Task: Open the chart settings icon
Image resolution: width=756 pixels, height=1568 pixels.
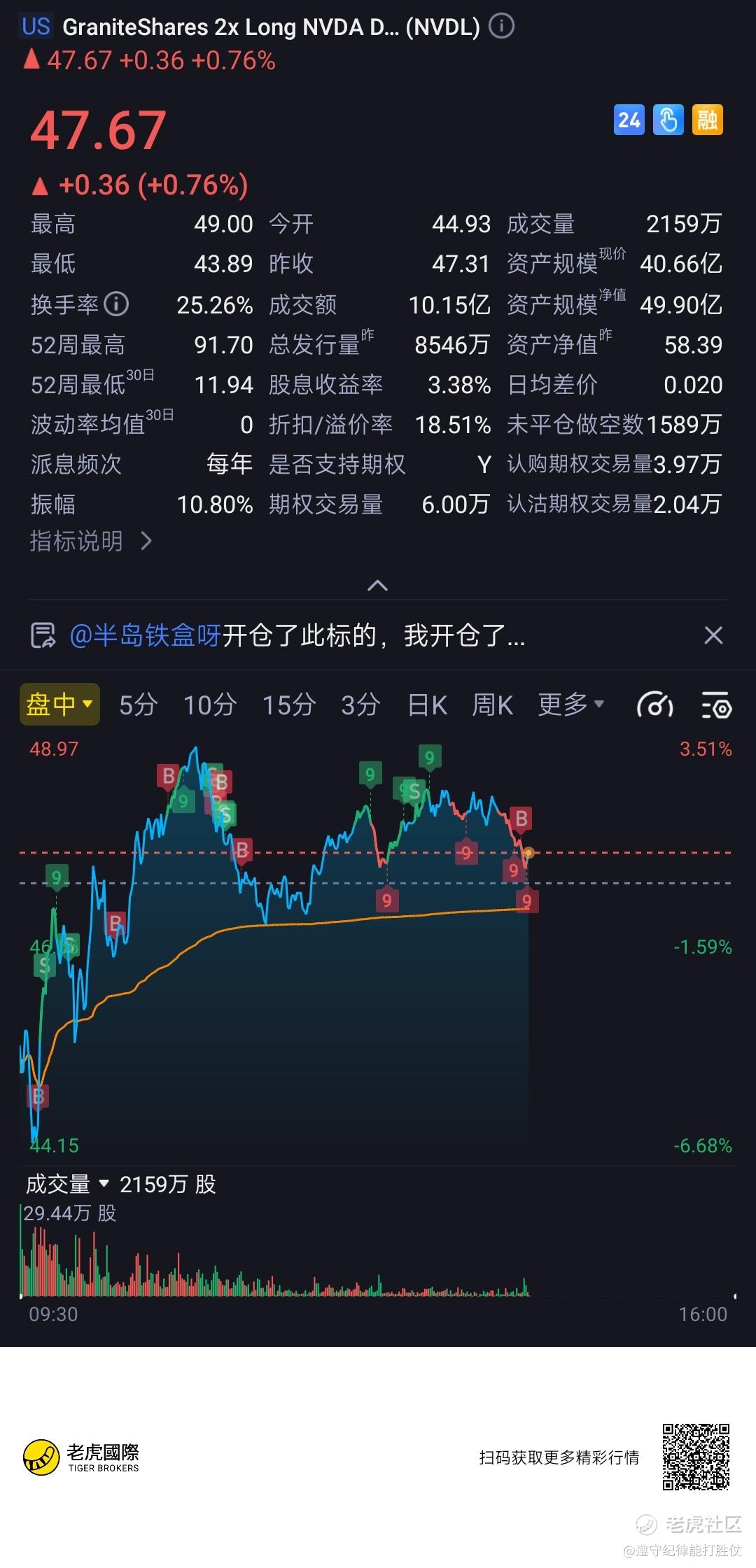Action: tap(716, 705)
